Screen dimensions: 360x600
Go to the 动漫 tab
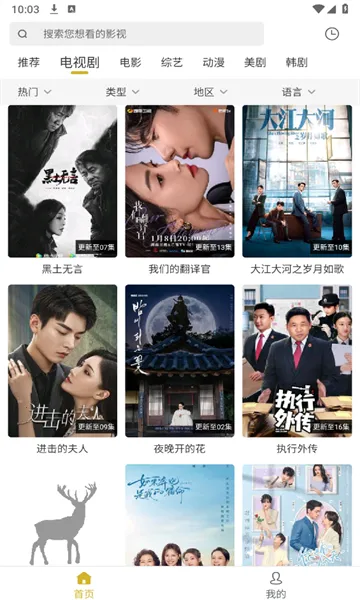pyautogui.click(x=213, y=62)
